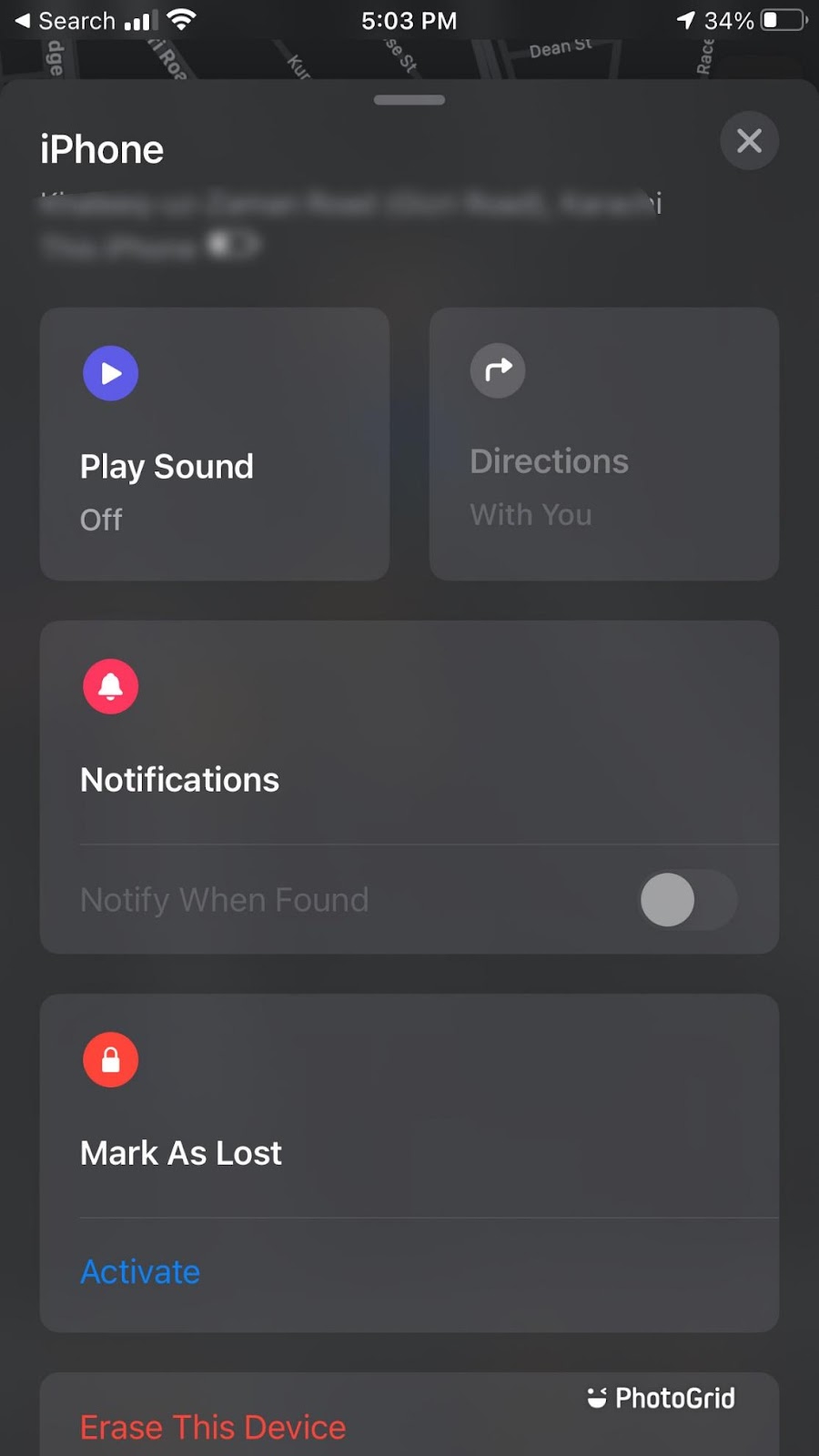Play Sound on the iPhone
This screenshot has width=819, height=1456.
click(215, 444)
